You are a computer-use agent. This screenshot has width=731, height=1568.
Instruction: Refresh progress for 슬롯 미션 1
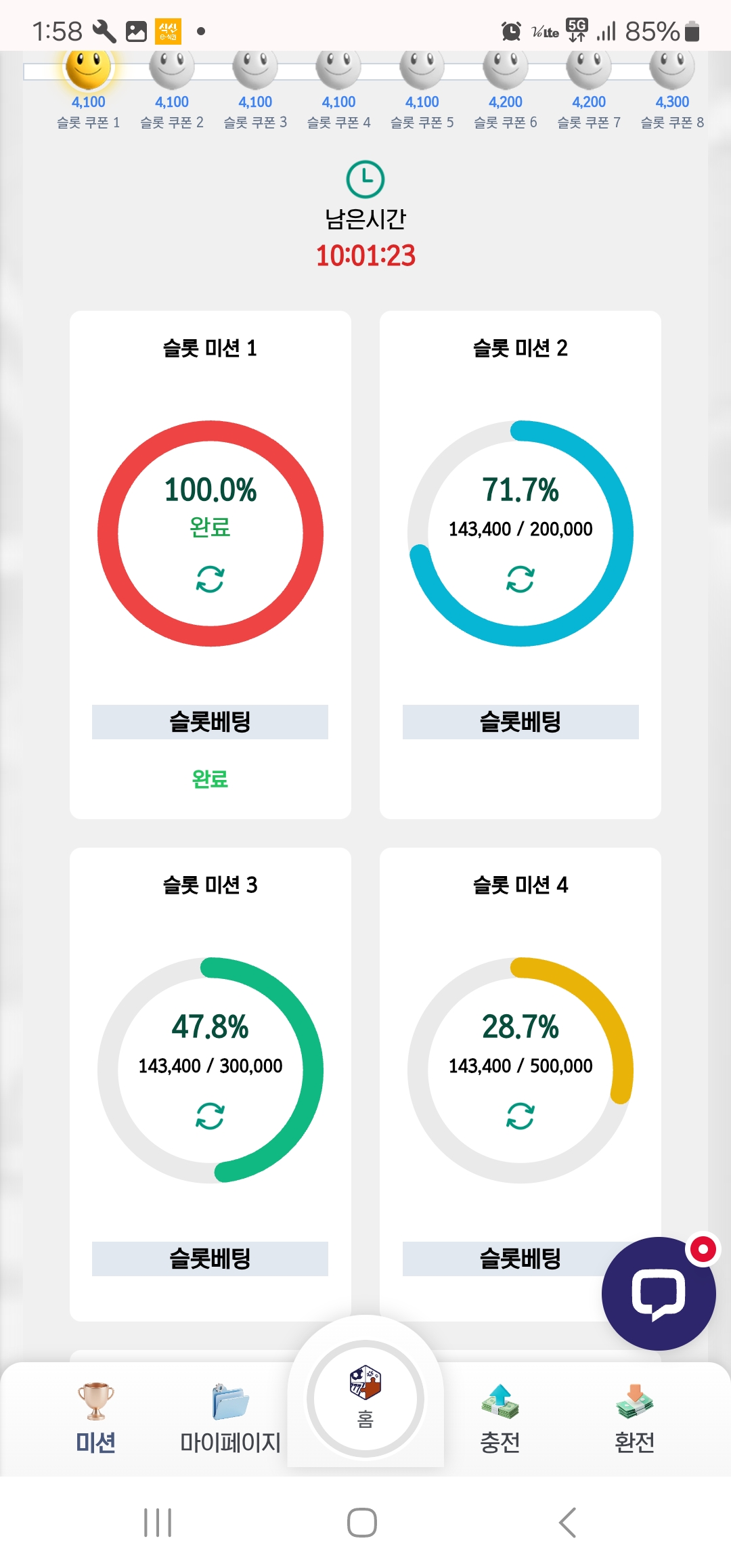(210, 580)
